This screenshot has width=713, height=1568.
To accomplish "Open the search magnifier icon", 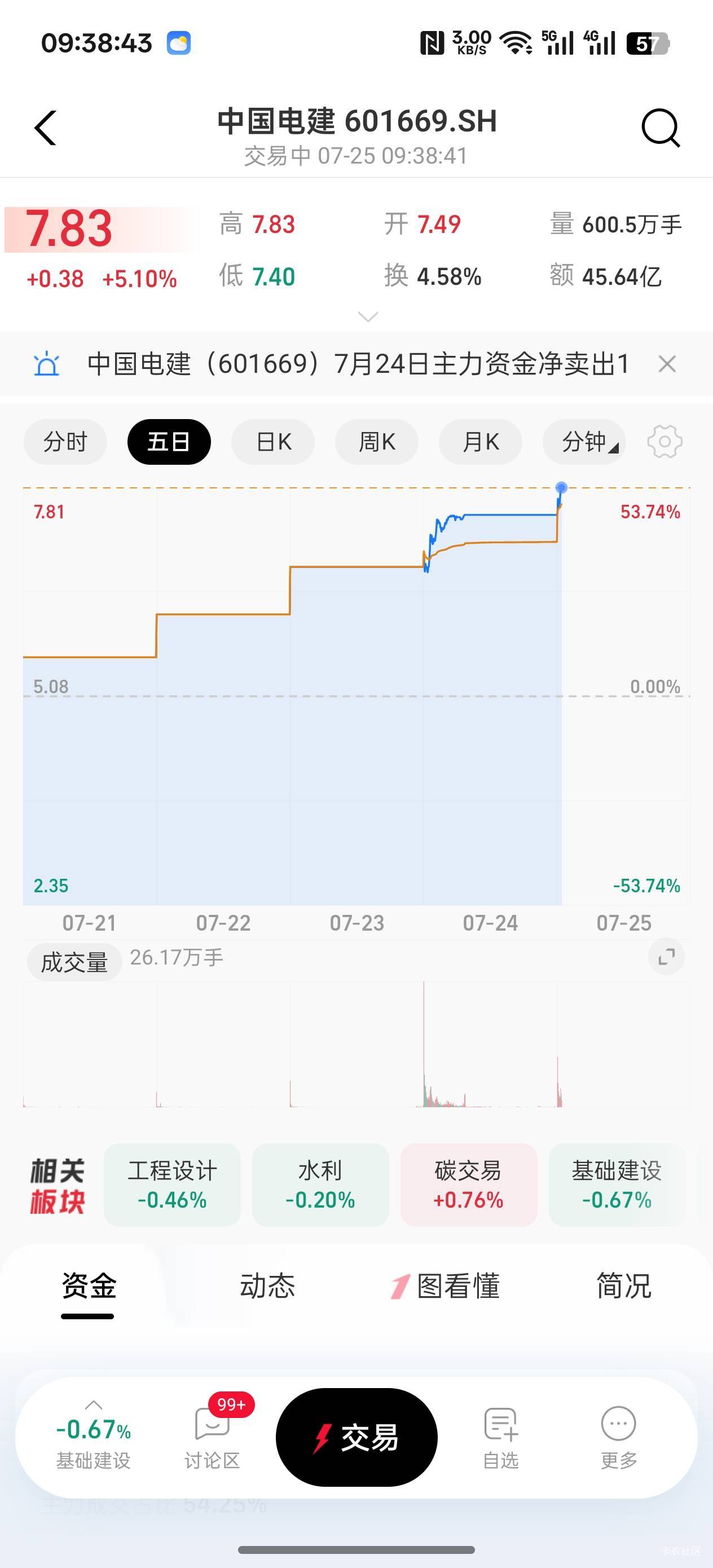I will [x=661, y=128].
